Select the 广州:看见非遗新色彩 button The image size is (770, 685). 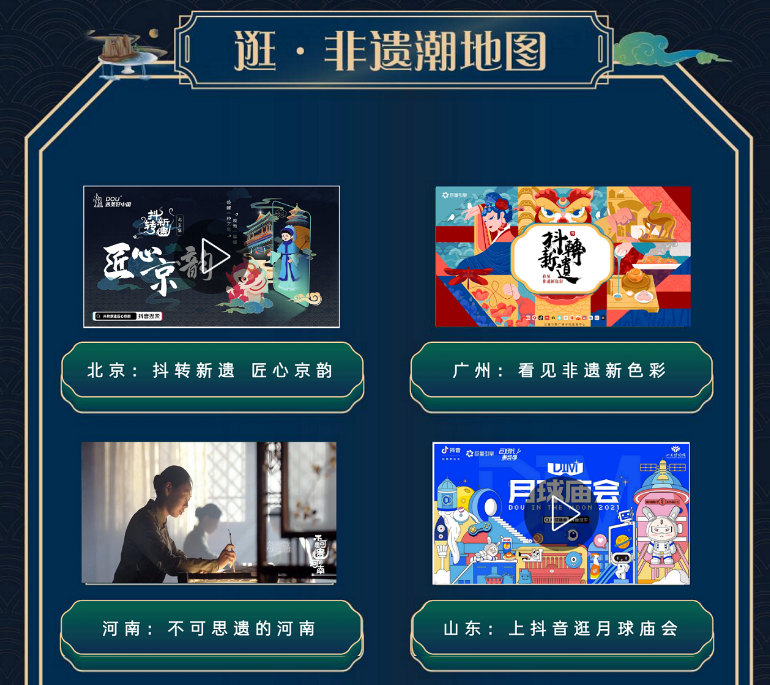point(561,371)
